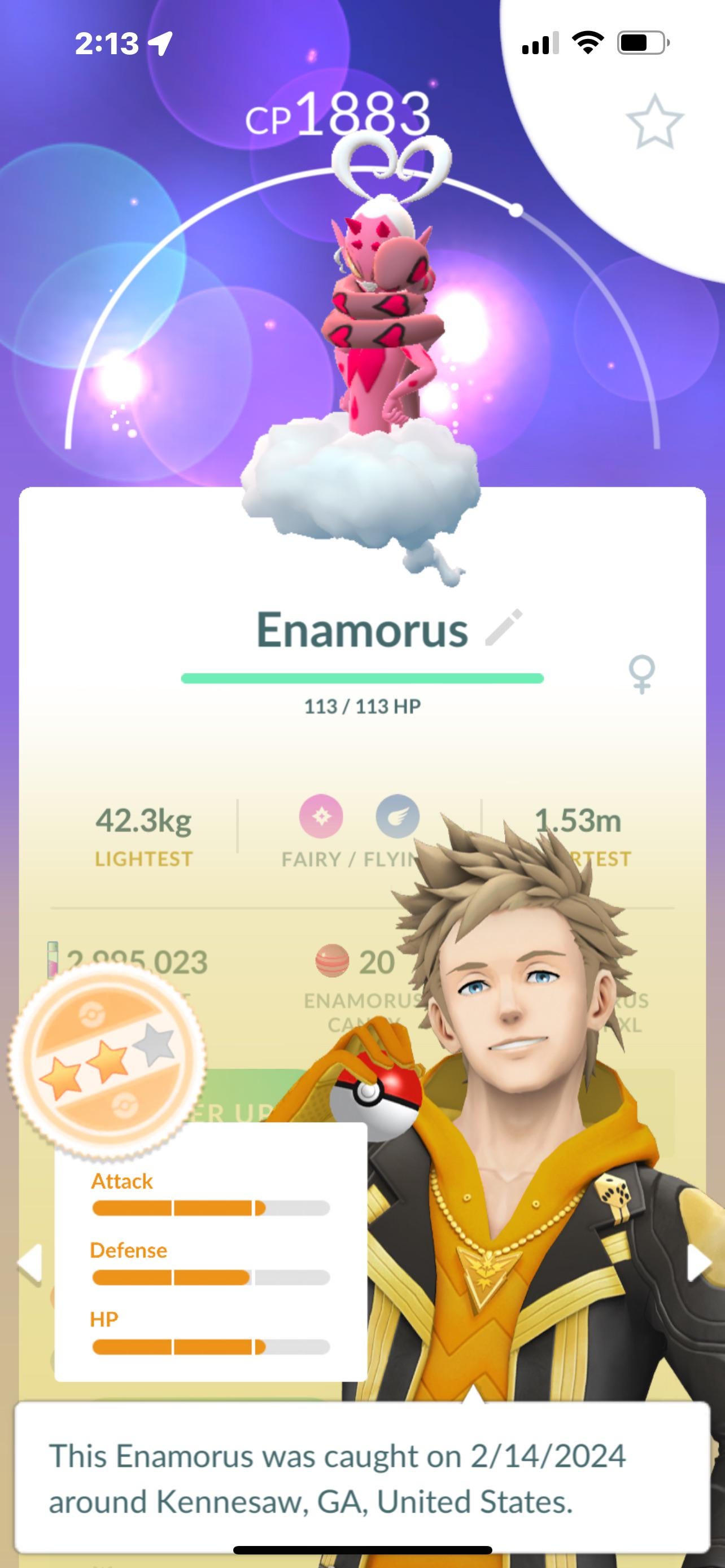Go to previous Pokémon with left arrow

29,1264
